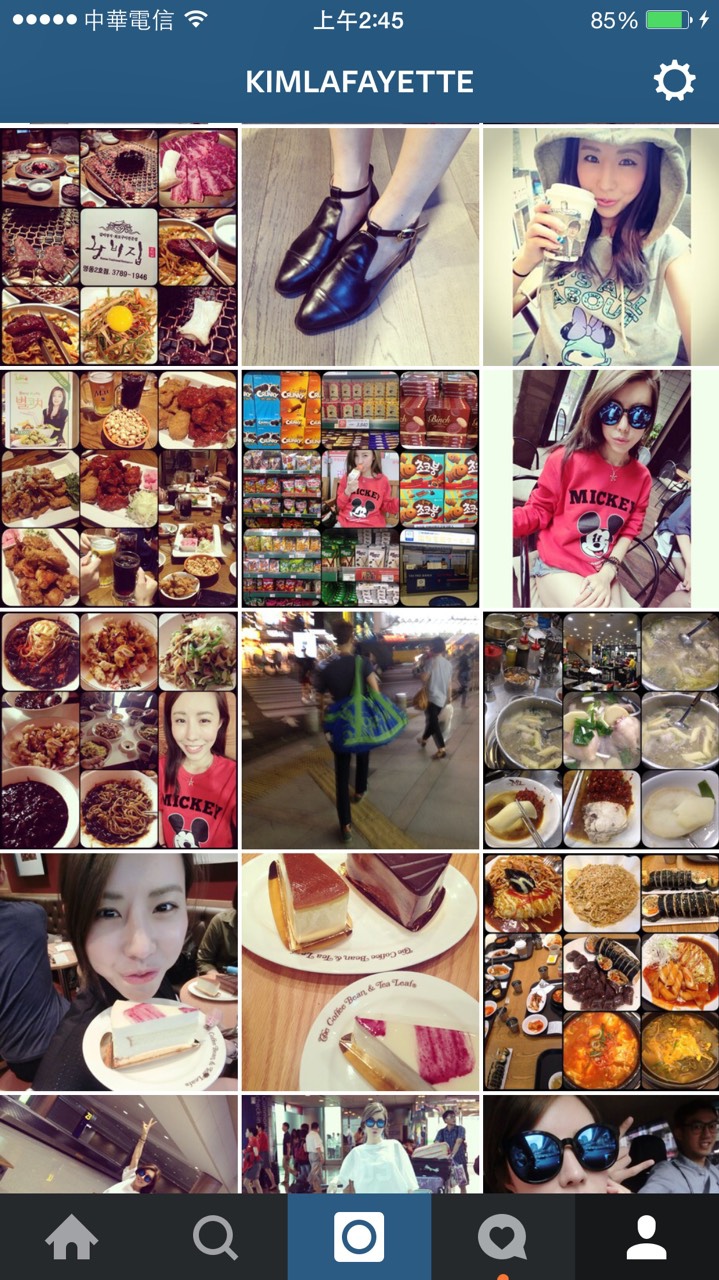The image size is (719, 1280).
Task: Open the blurry street walking photo
Action: click(x=360, y=730)
